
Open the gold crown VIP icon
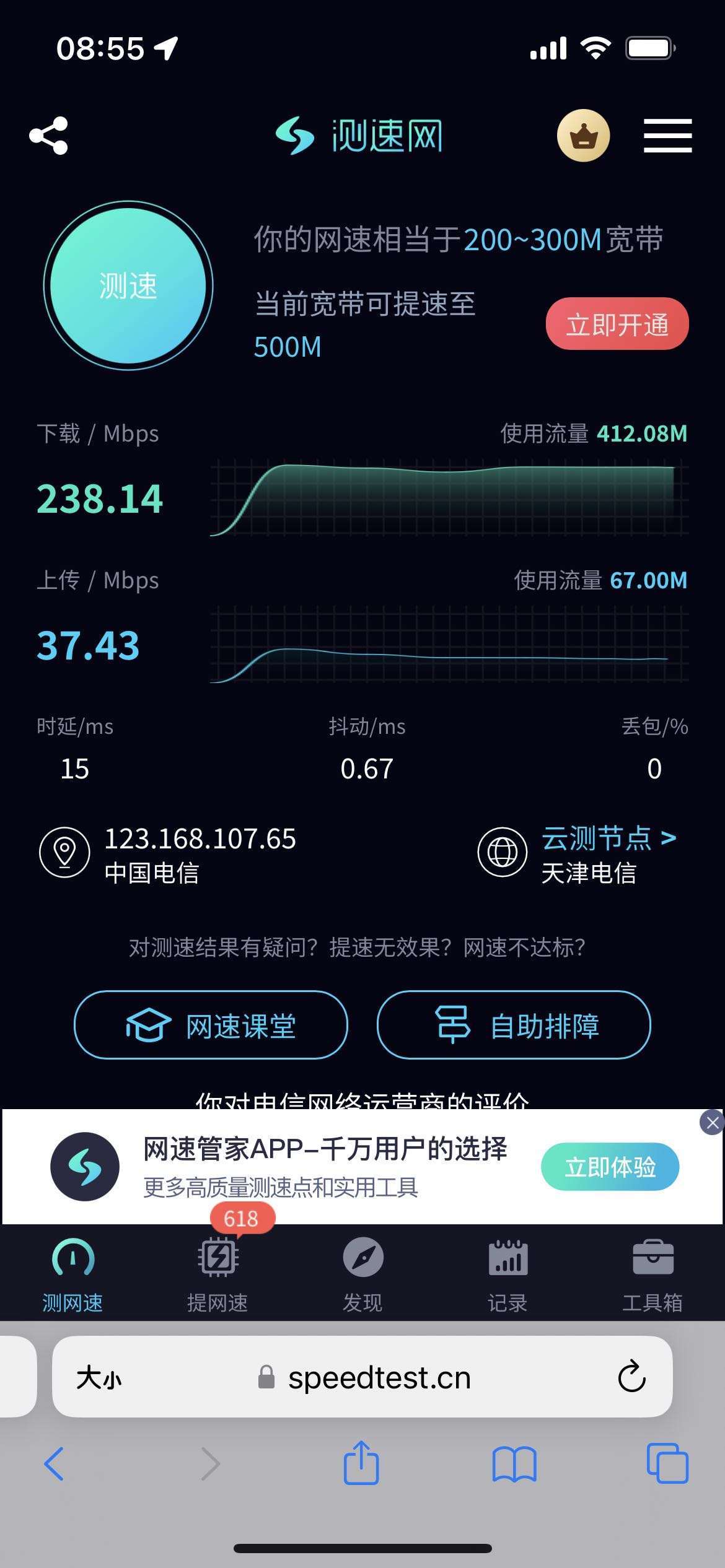(583, 136)
